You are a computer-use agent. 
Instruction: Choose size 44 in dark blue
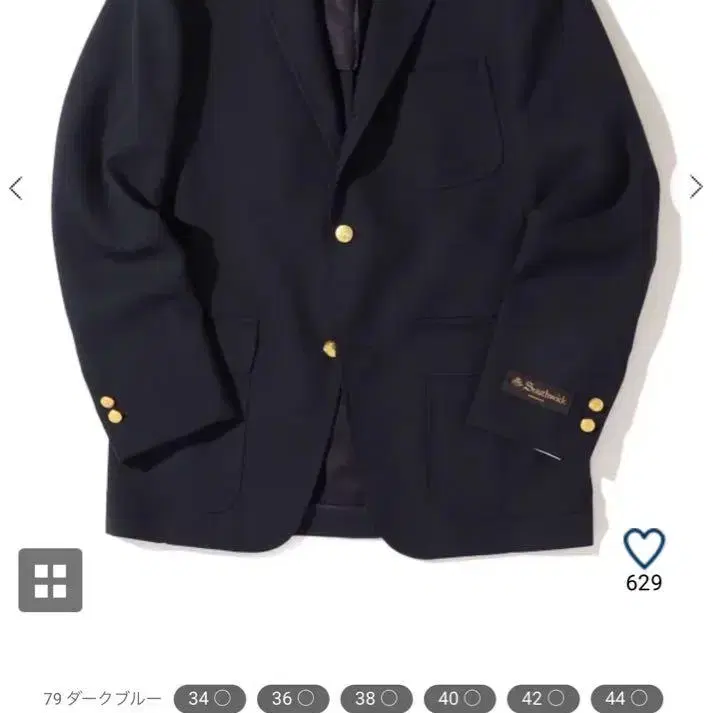point(627,698)
